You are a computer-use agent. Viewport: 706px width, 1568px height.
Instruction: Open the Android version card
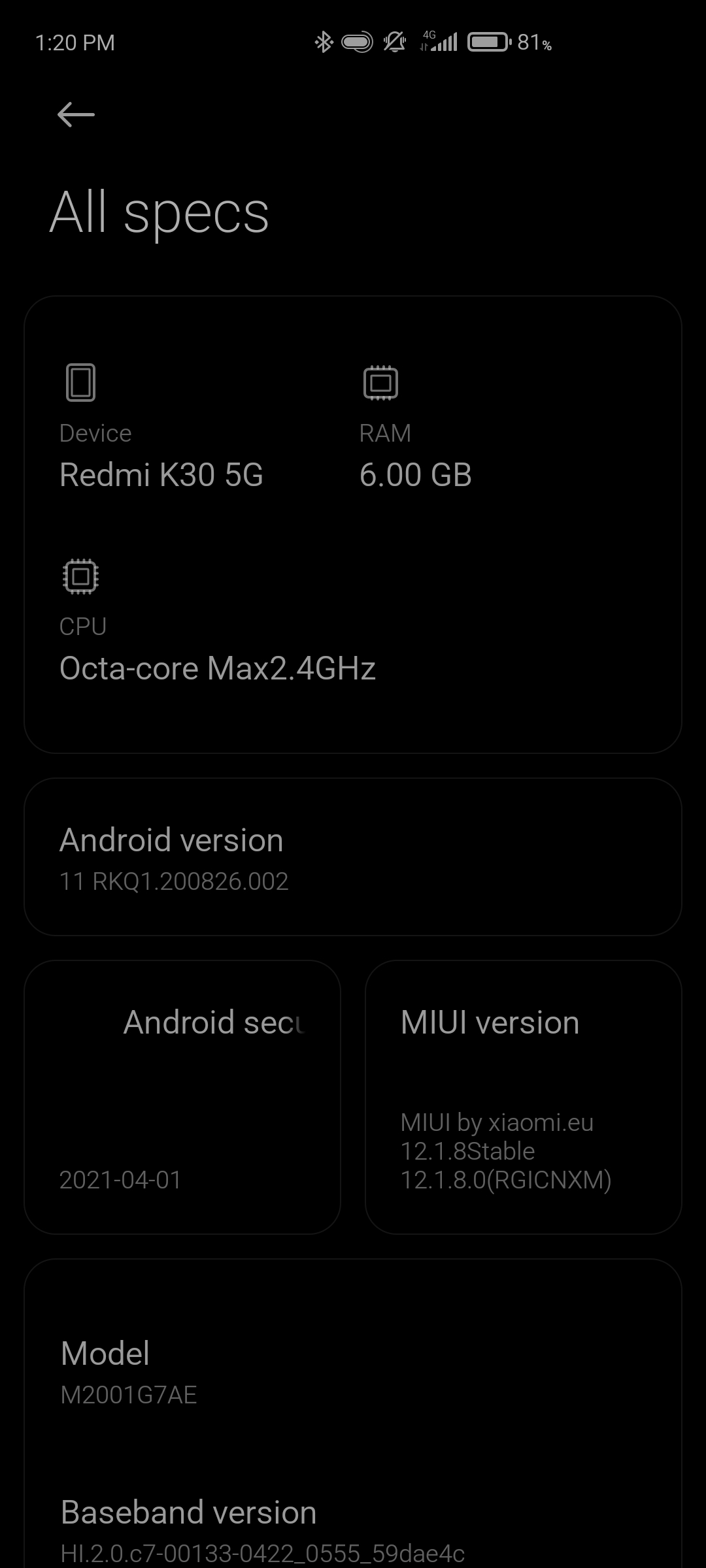[x=353, y=857]
